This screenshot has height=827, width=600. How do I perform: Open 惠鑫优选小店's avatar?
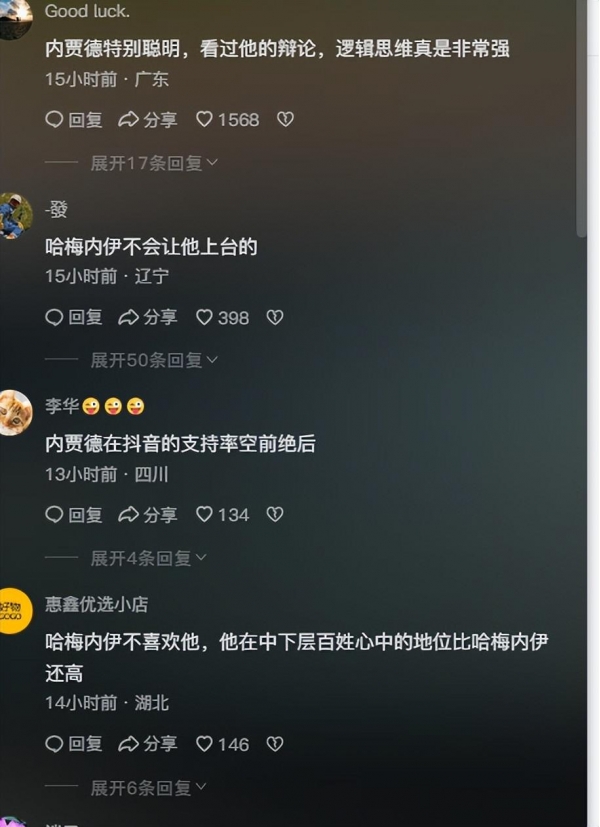[x=14, y=610]
